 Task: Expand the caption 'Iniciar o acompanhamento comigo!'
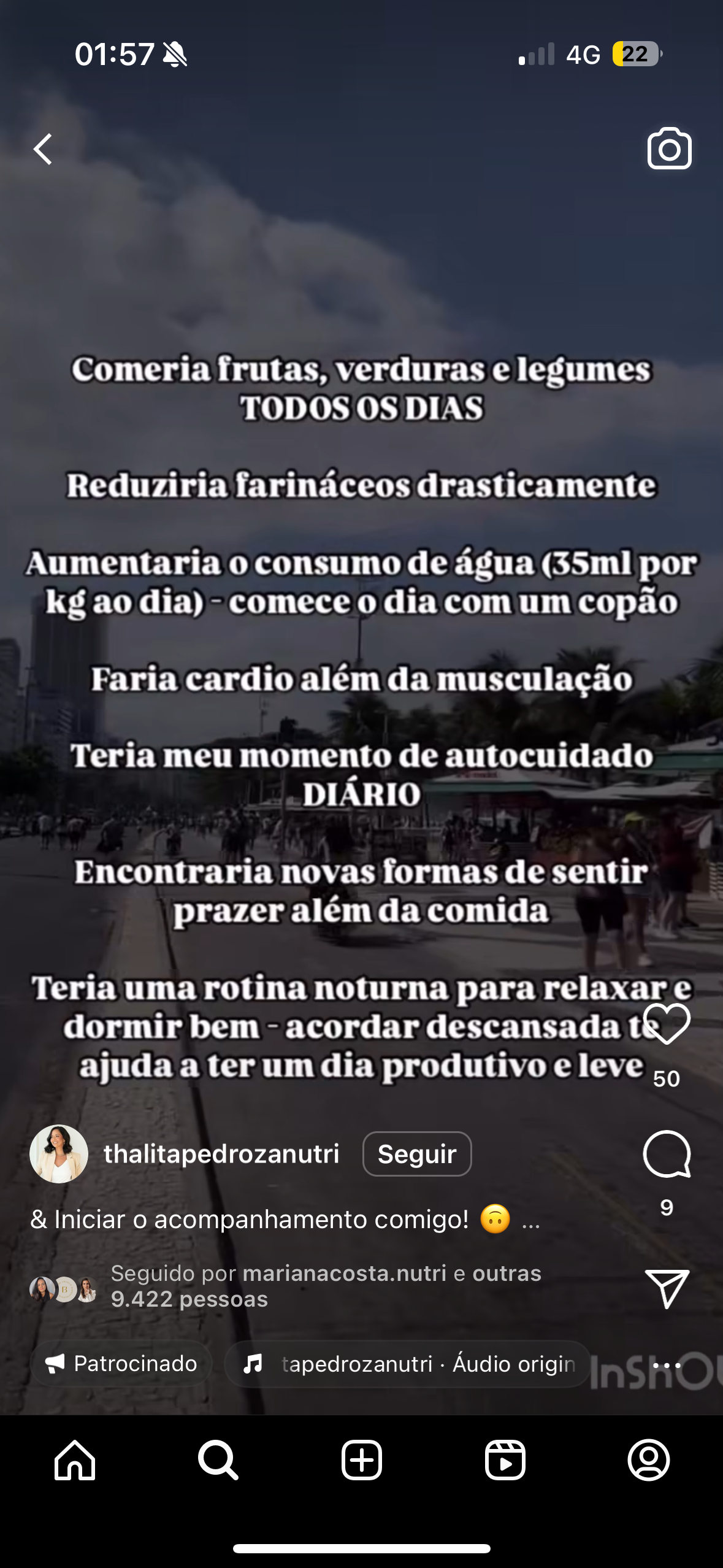[x=531, y=1220]
